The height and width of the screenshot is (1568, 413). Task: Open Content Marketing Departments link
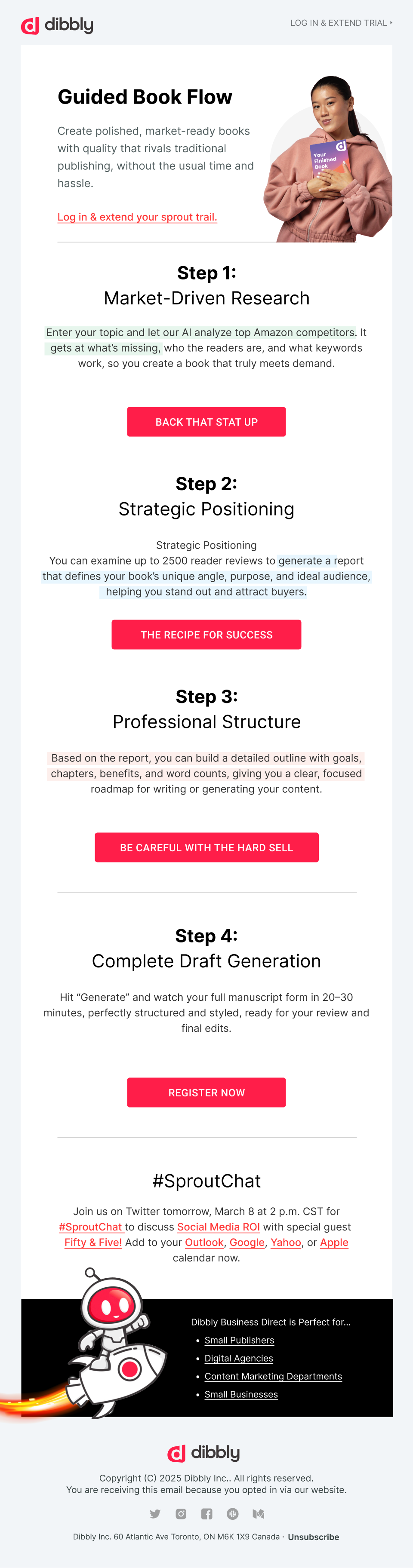[x=273, y=1376]
